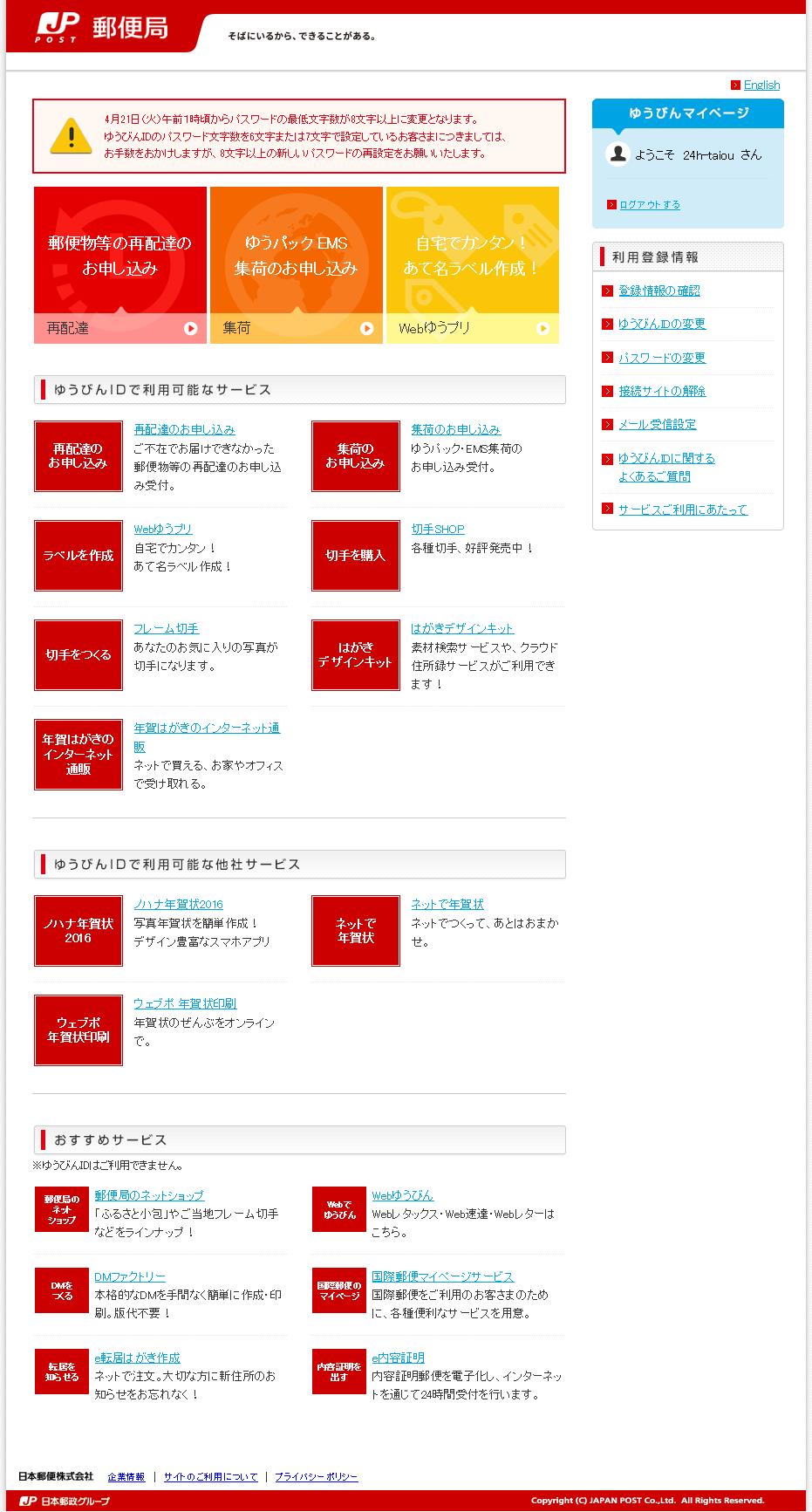Viewport: 812px width, 1512px height.
Task: Open the 郵便局のネットショップ link
Action: click(x=149, y=1195)
